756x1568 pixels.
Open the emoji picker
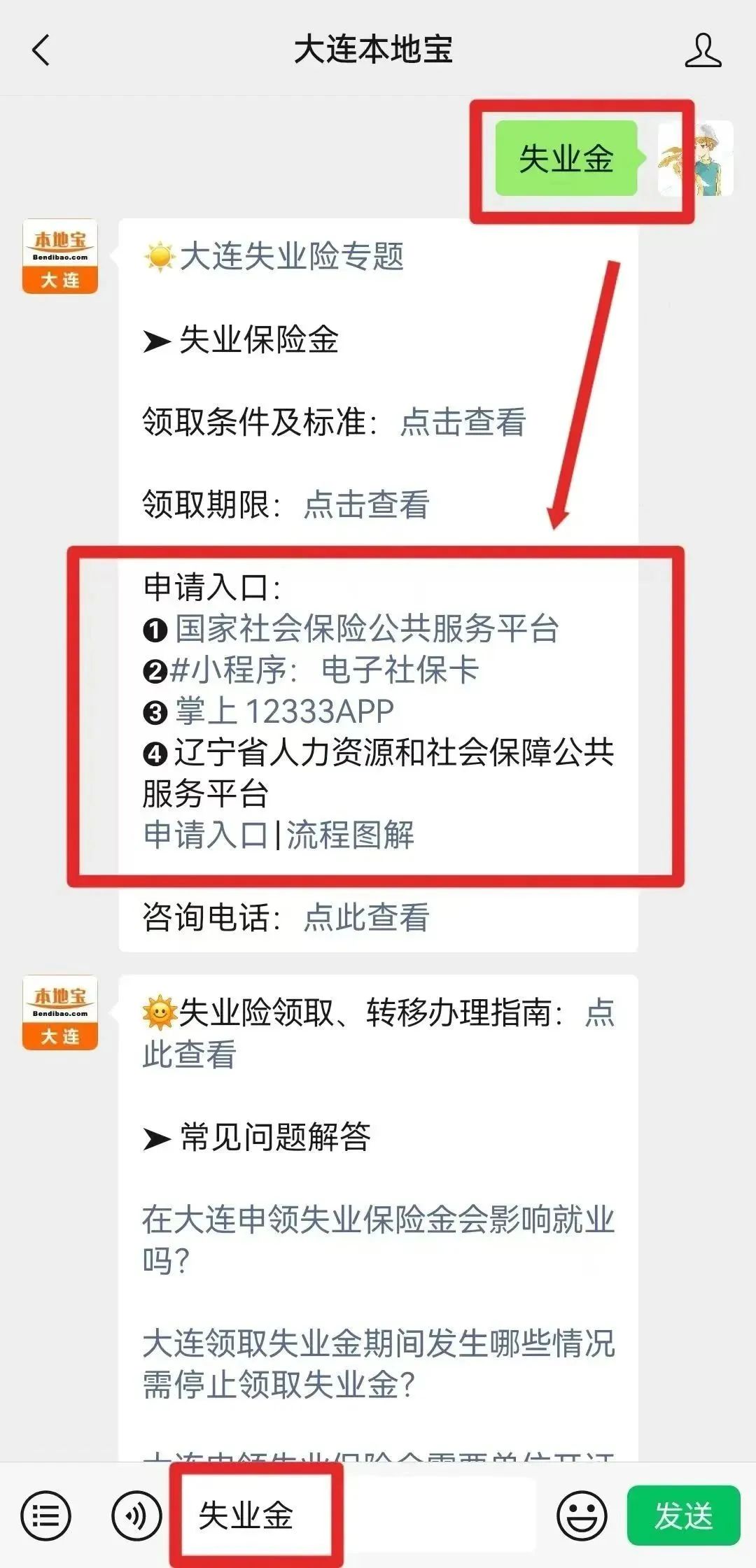coord(581,1516)
